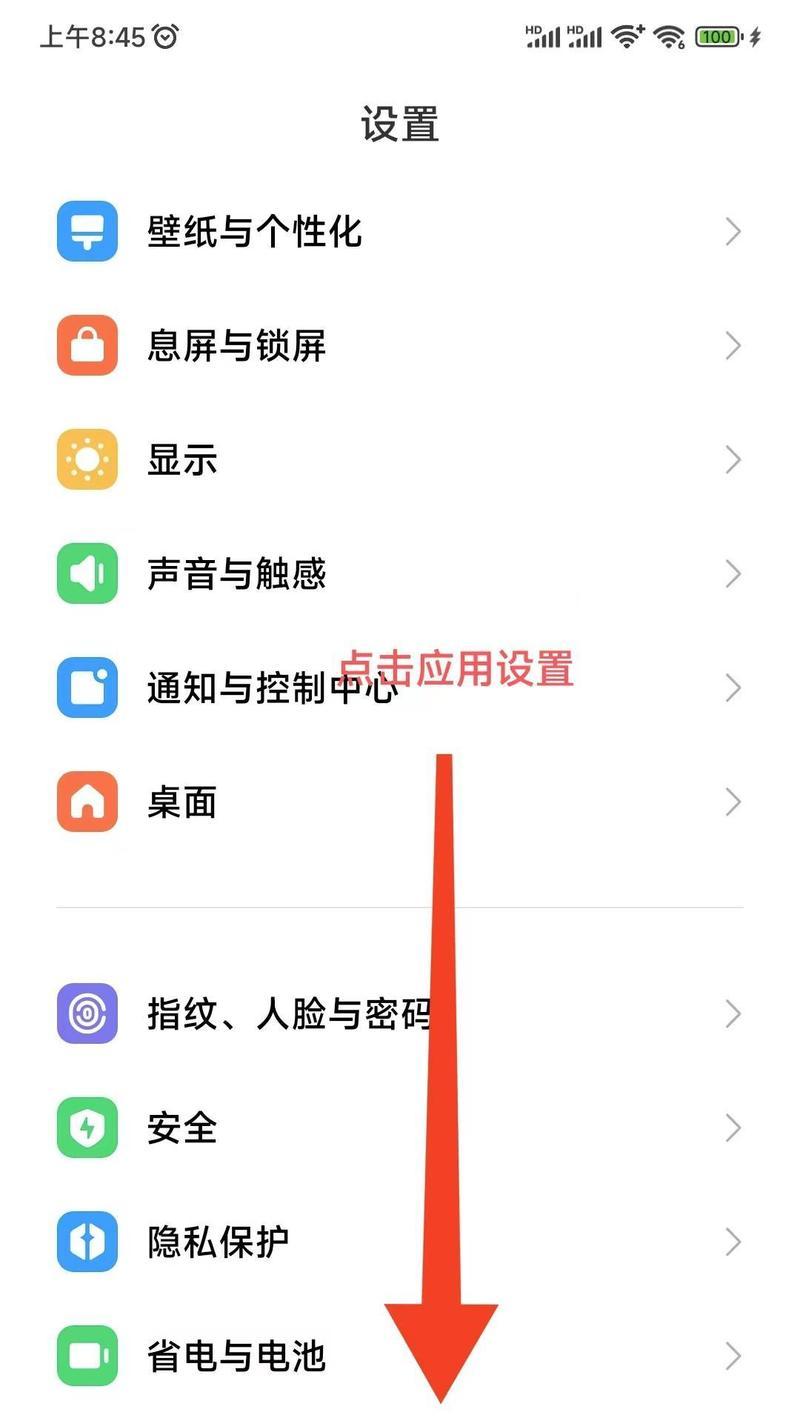This screenshot has height=1422, width=800.
Task: Open 壁纸与个性化 settings
Action: 400,232
